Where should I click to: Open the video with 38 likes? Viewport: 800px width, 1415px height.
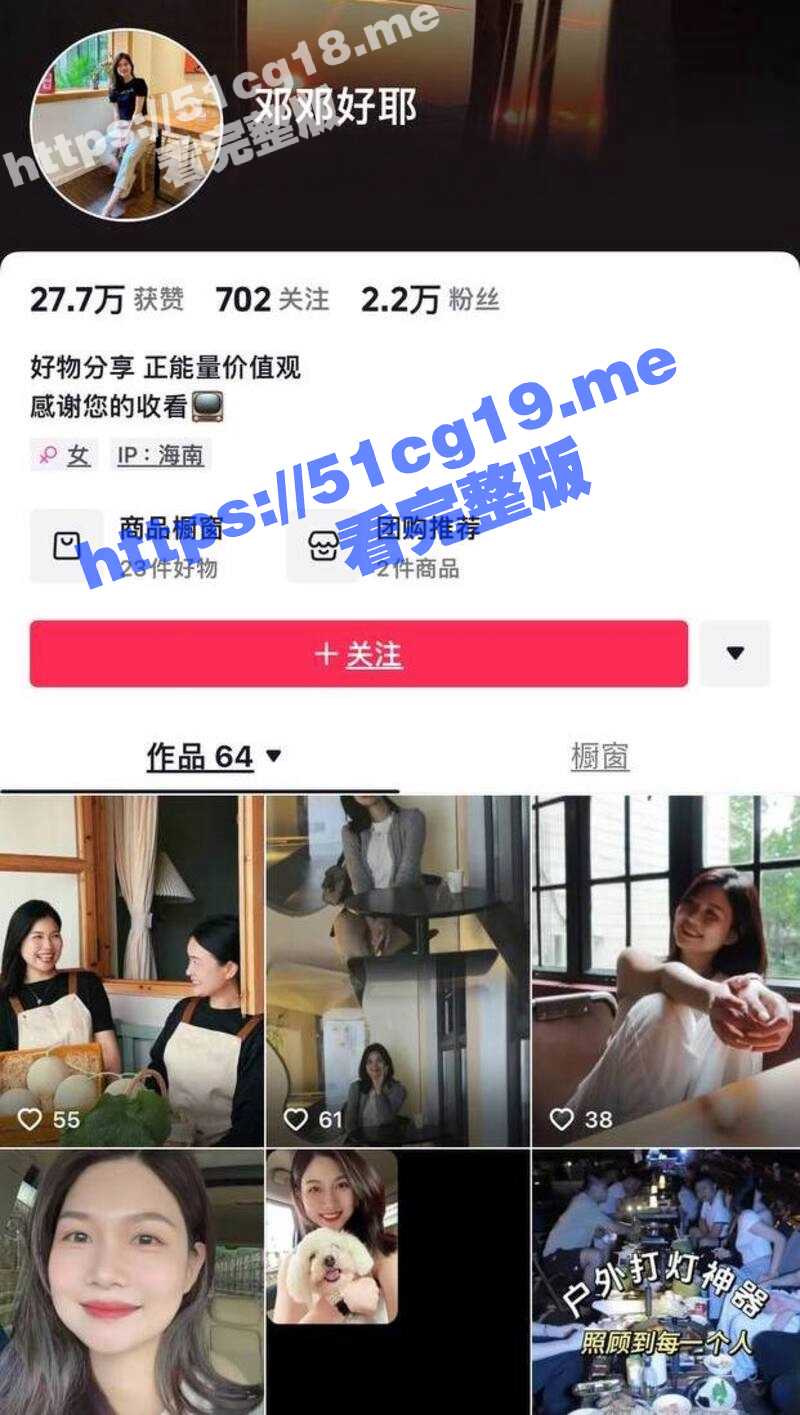click(x=665, y=970)
